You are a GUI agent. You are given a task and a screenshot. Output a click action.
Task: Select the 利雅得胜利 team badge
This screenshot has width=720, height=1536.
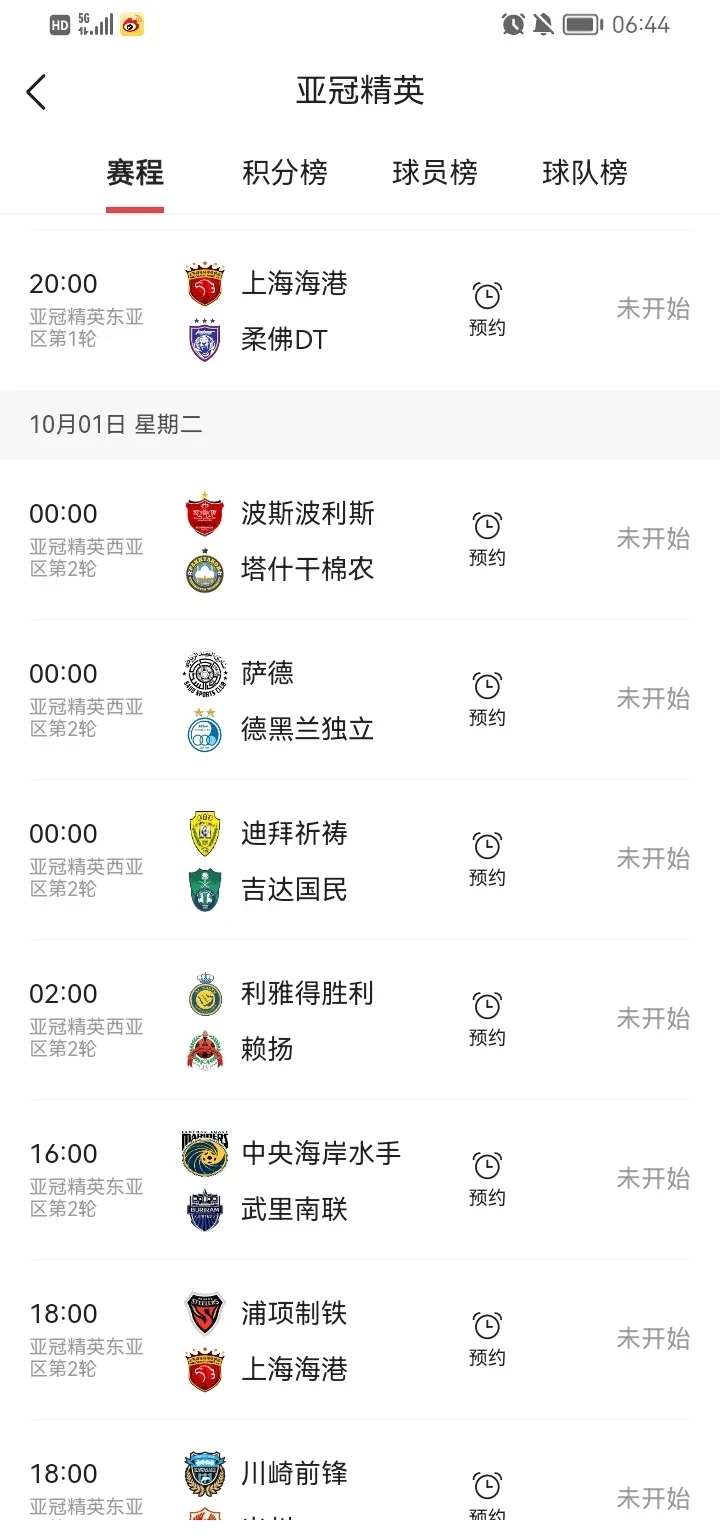[204, 993]
